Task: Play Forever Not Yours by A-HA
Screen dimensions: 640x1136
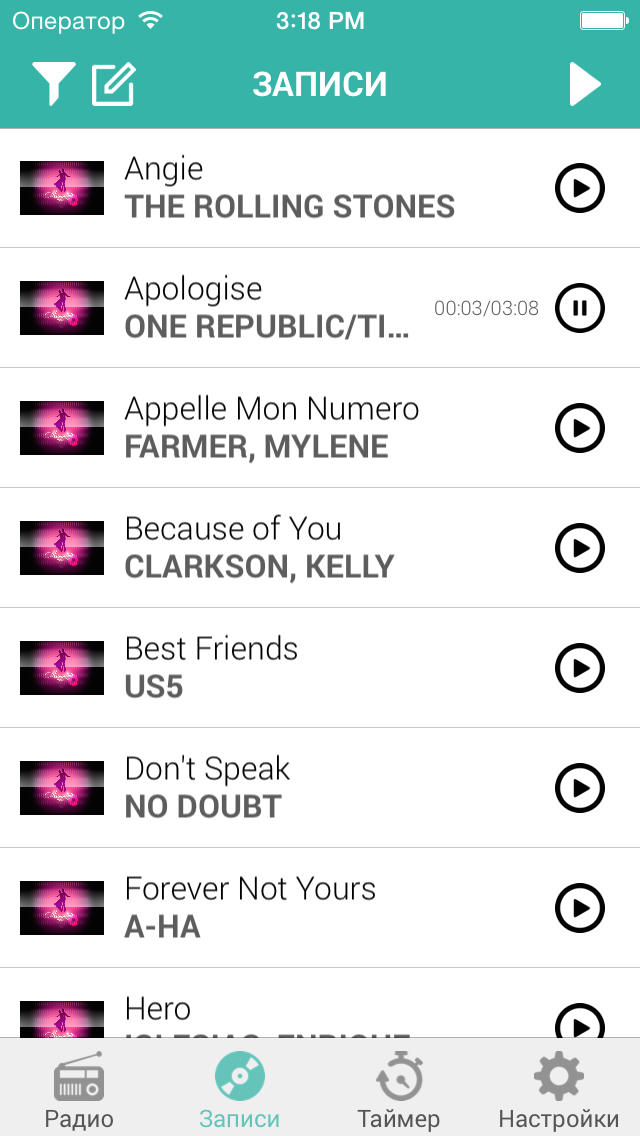Action: point(580,908)
